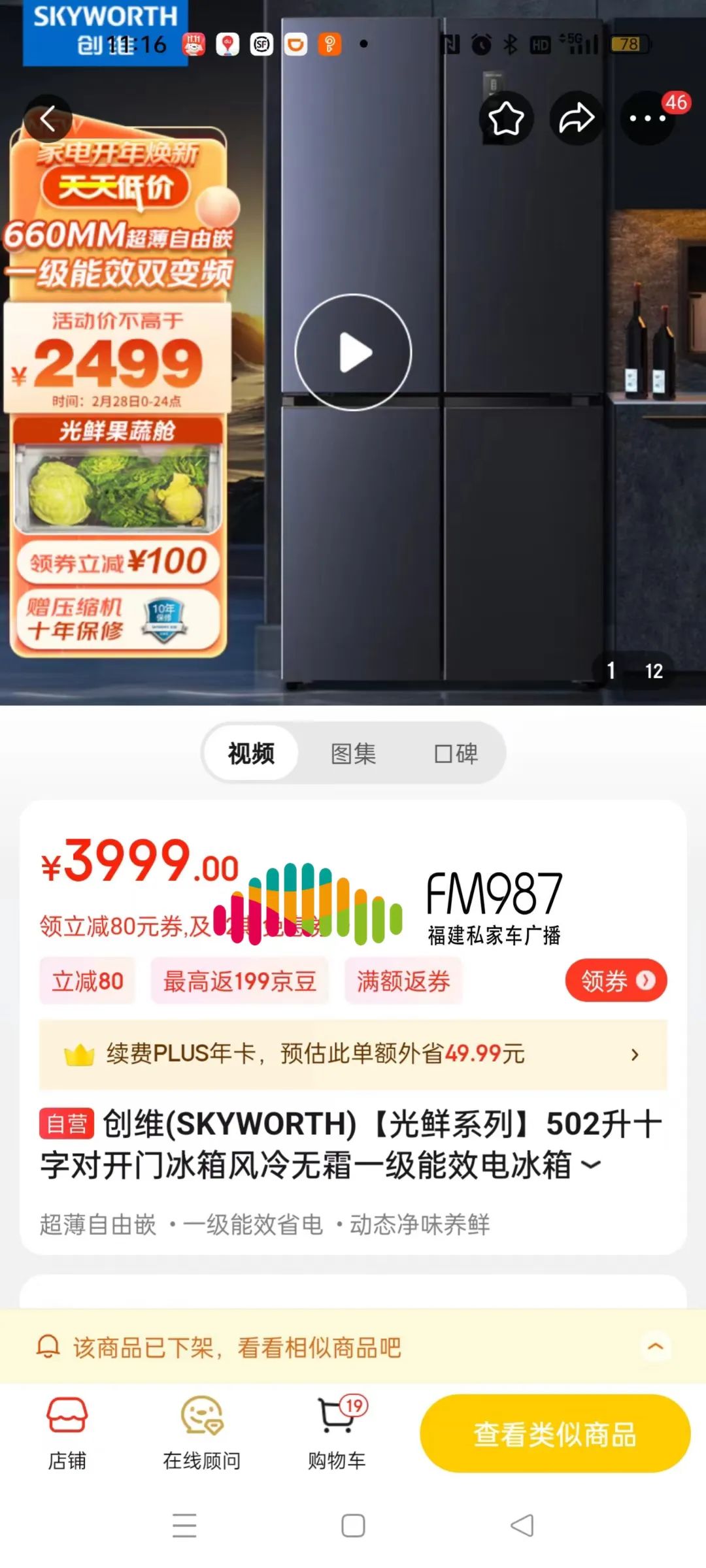Go back with the top-left arrow
Screen dimensions: 706x1568
coord(48,119)
